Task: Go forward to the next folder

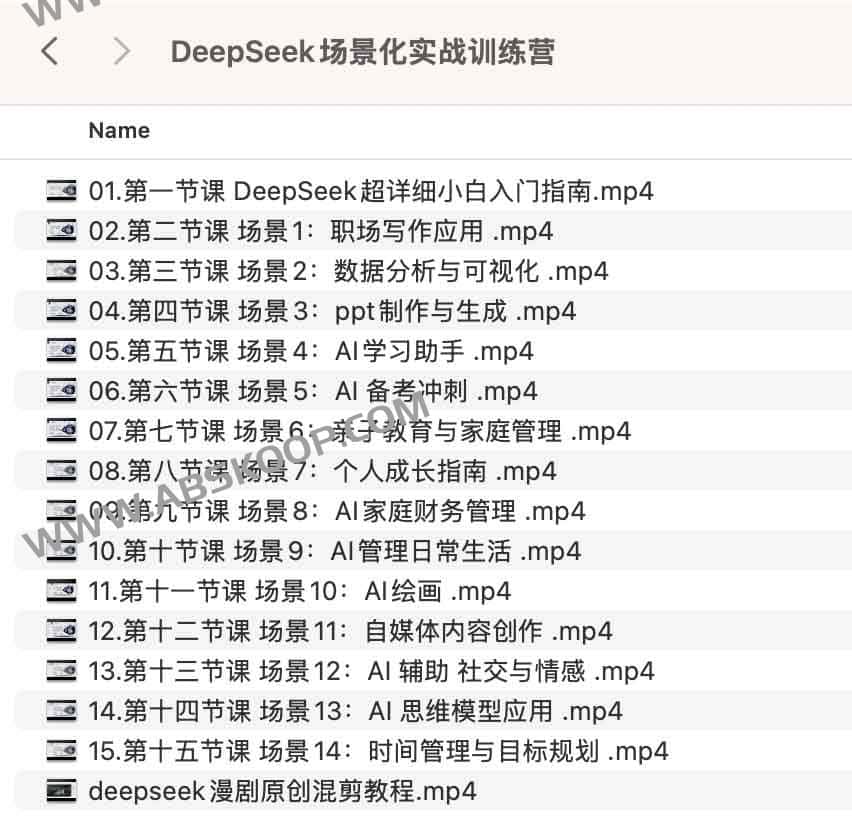Action: 121,51
